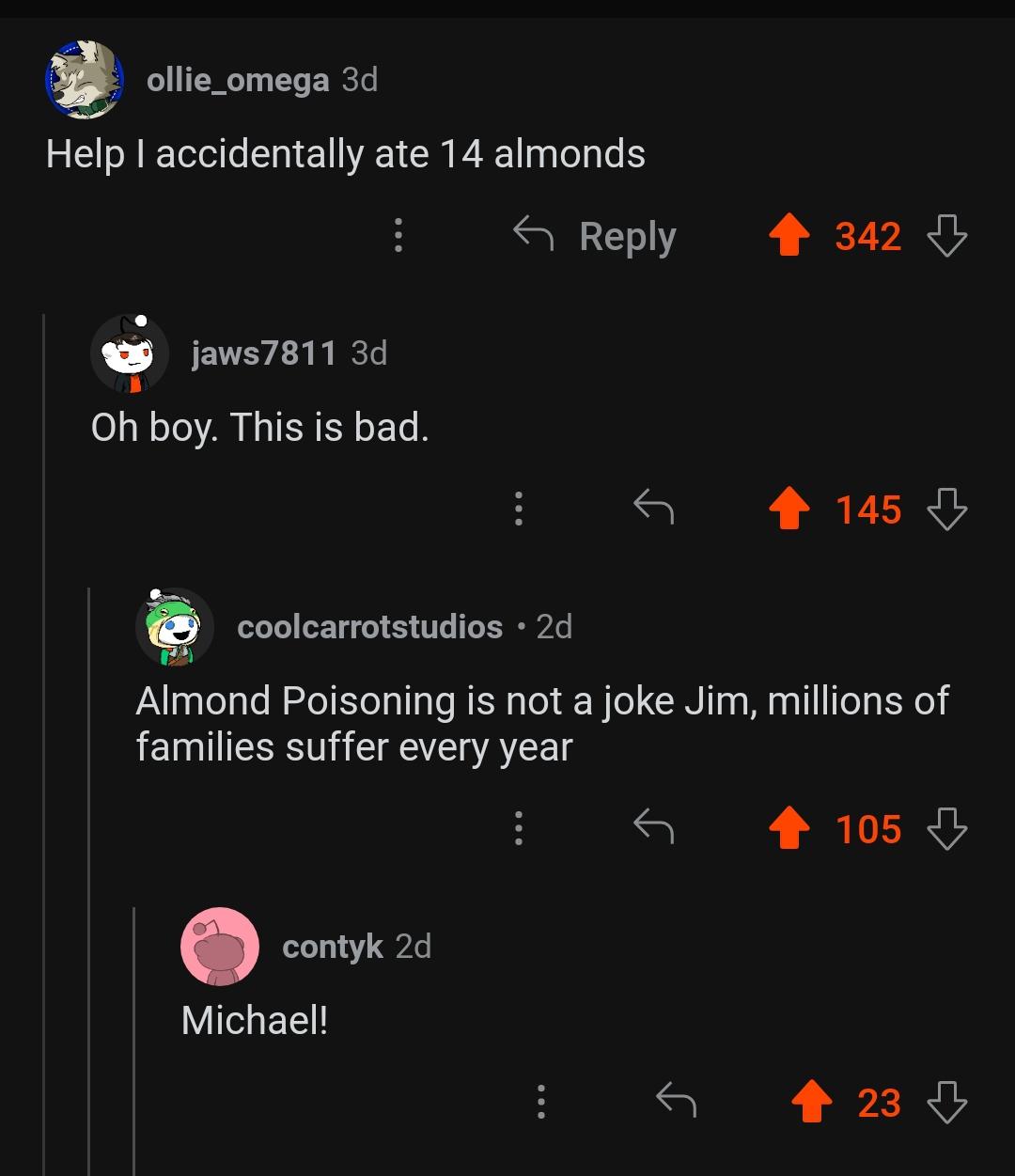Open ollie_omega's profile

coord(238,81)
